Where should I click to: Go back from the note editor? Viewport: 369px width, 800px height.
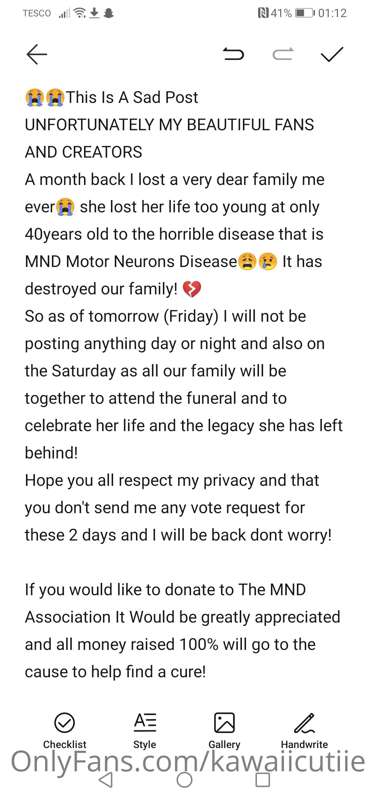[36, 55]
